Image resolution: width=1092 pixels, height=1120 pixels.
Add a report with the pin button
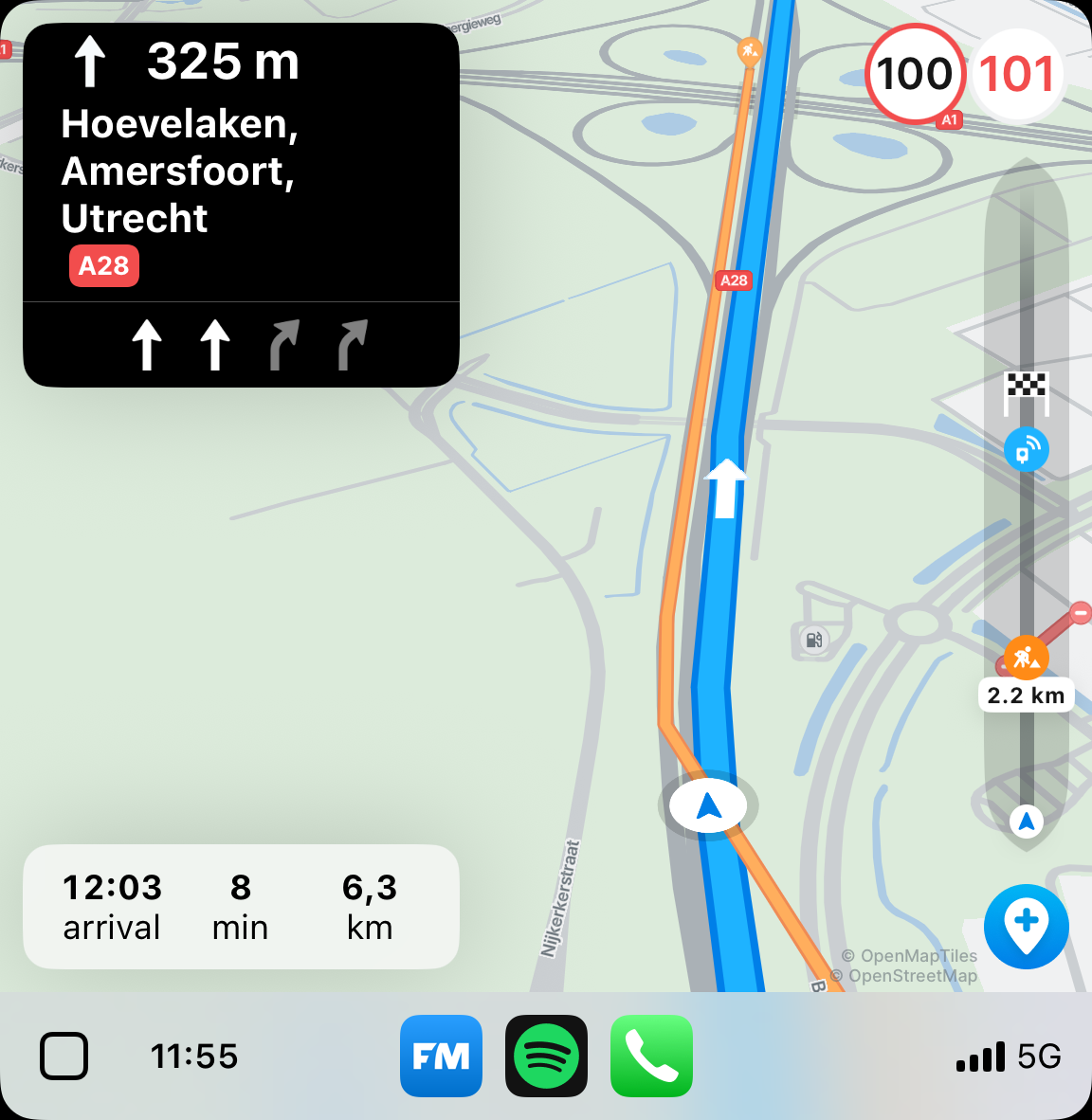(x=1026, y=926)
